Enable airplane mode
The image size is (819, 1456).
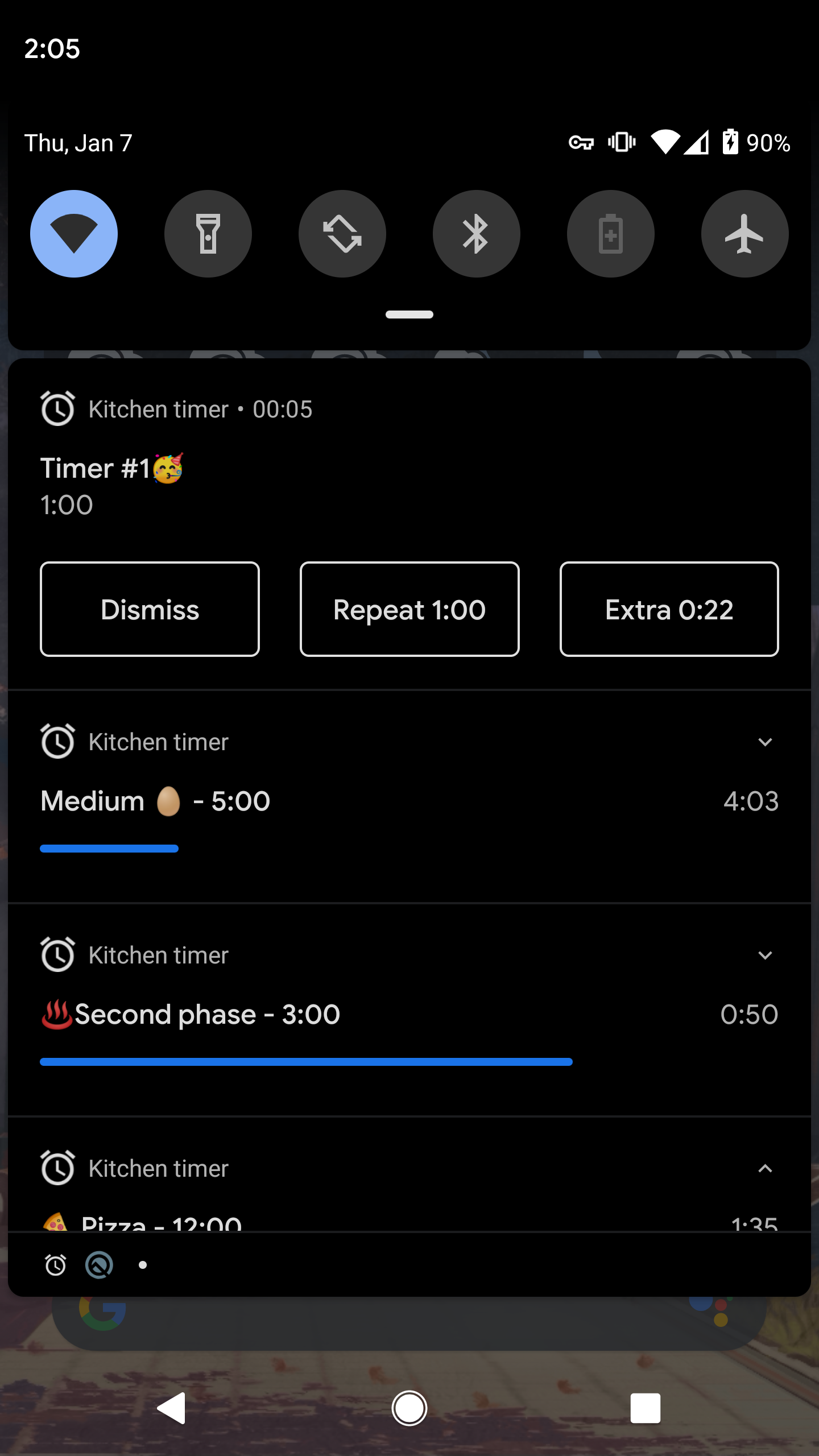[745, 234]
